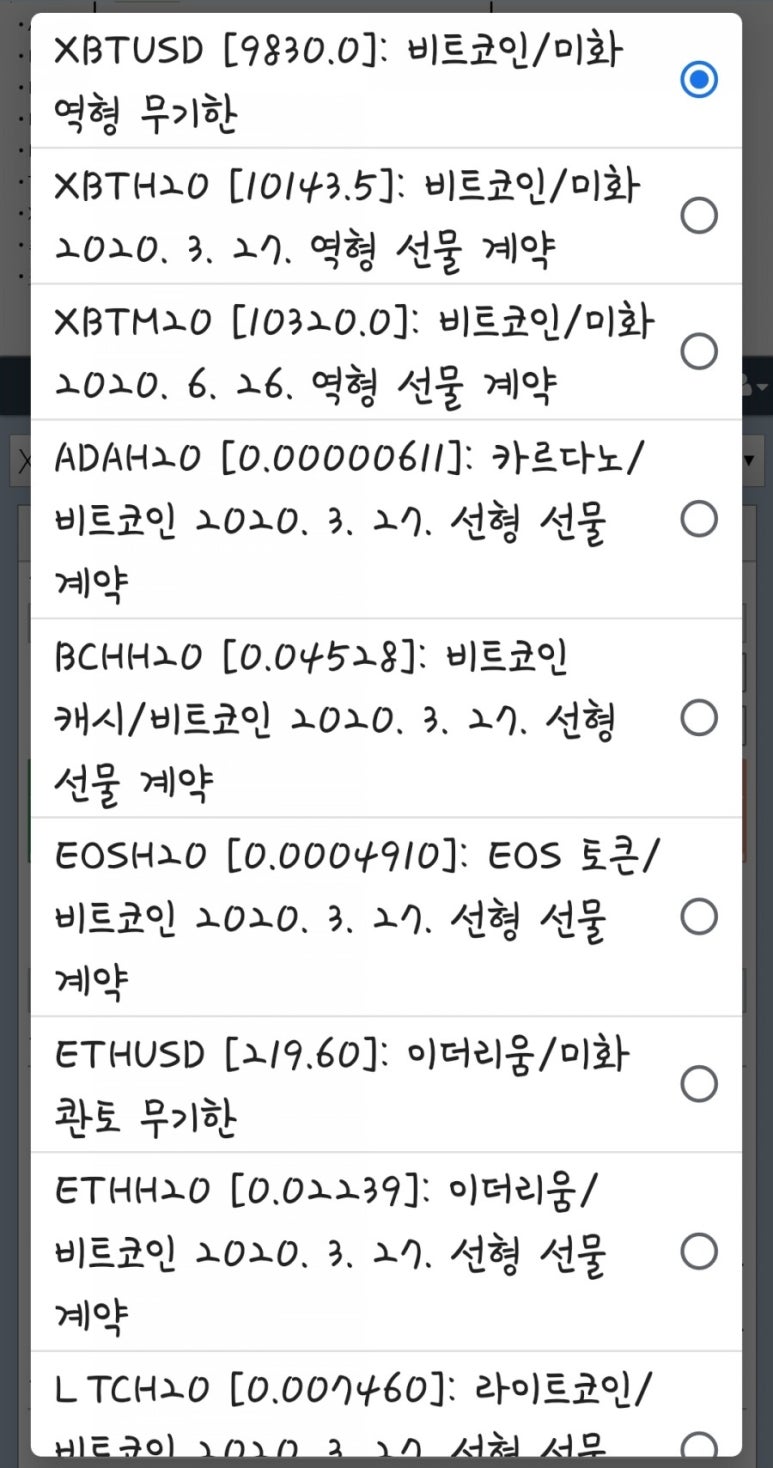
Task: Select the ETHUSD perpetual radio button
Action: 699,1084
